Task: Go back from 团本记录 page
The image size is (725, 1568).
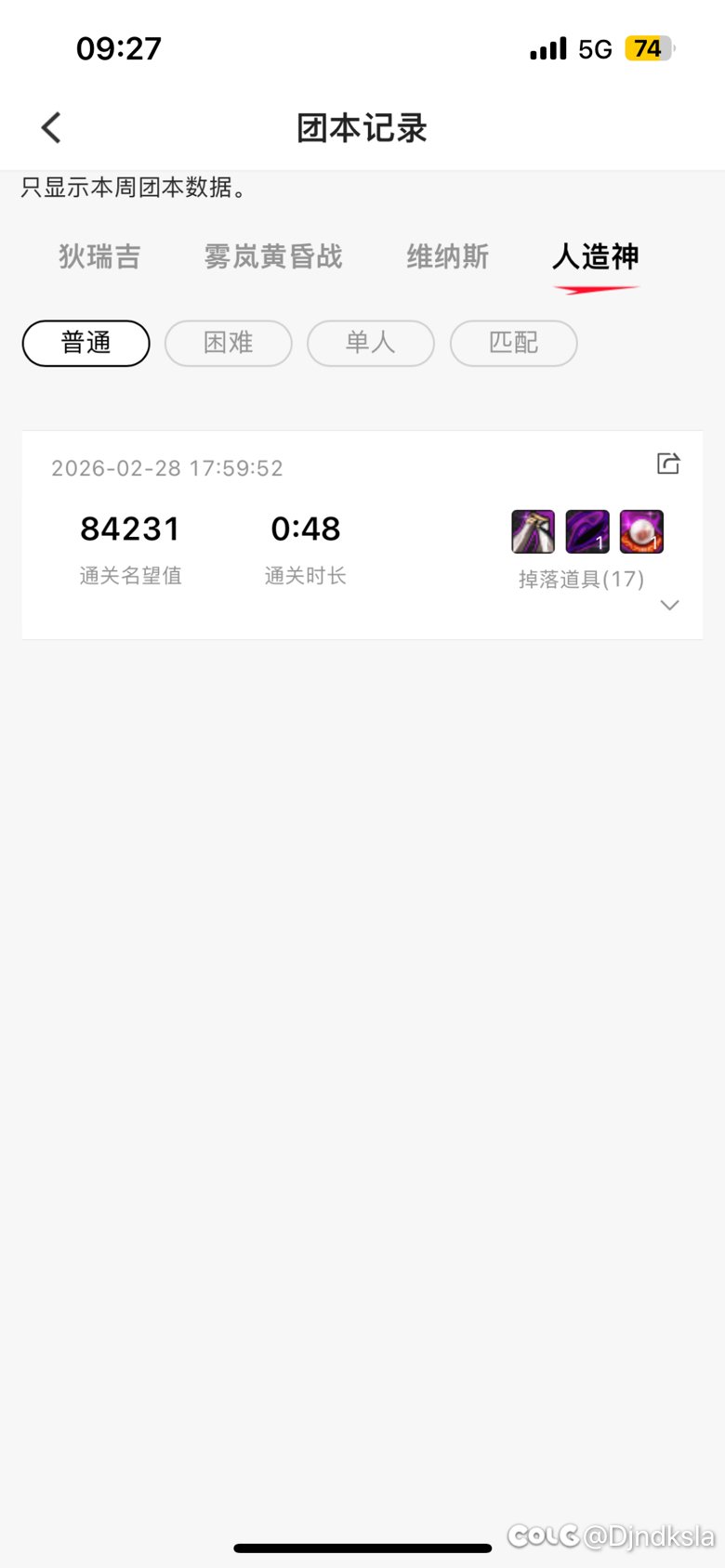Action: click(x=52, y=128)
